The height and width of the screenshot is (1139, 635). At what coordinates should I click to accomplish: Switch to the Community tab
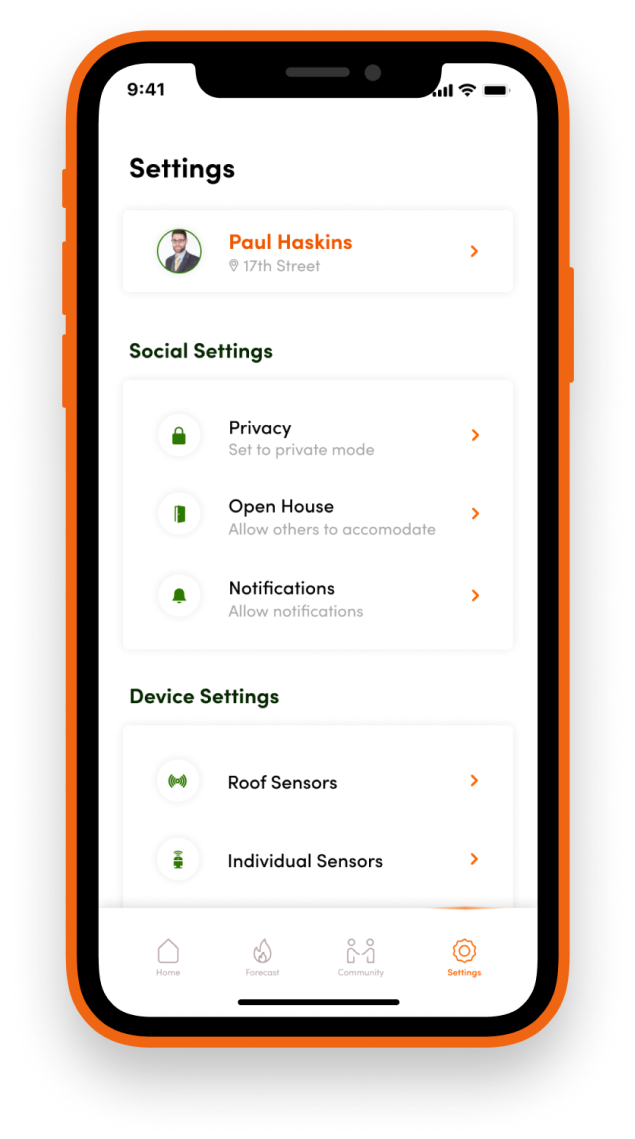(360, 957)
